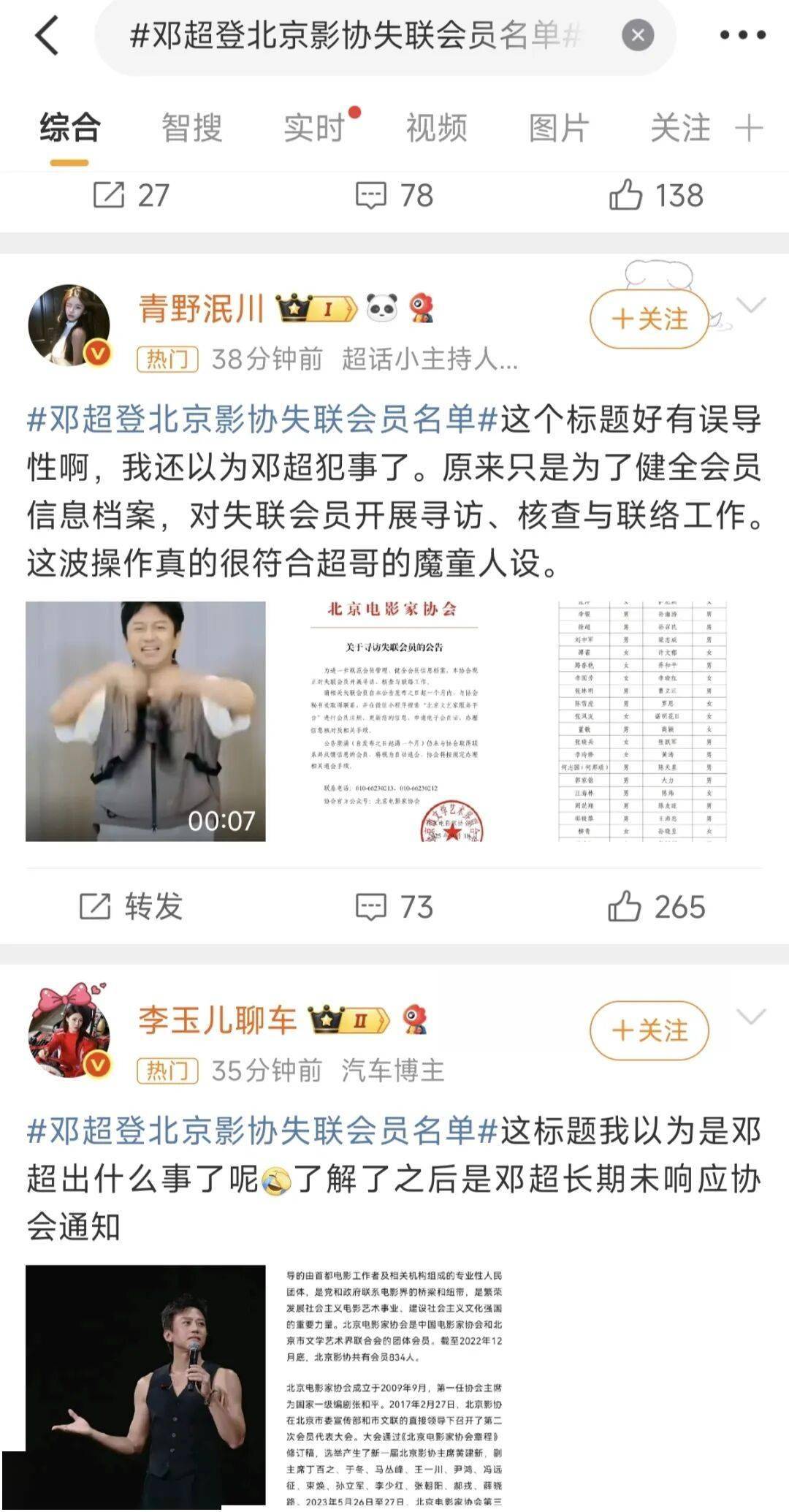Switch to the 关注 tab

pos(680,129)
